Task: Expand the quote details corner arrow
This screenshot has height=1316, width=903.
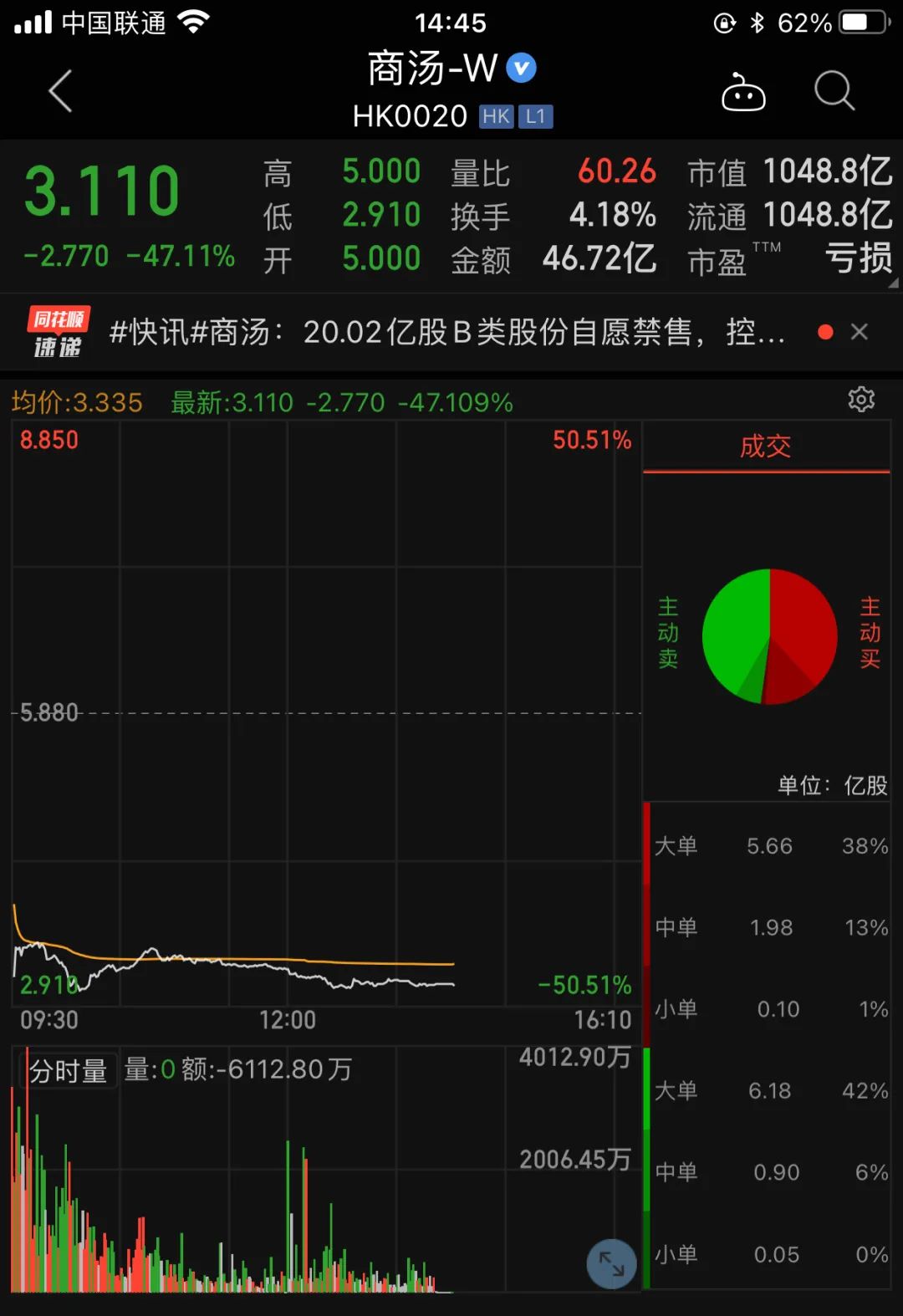Action: pos(892,283)
